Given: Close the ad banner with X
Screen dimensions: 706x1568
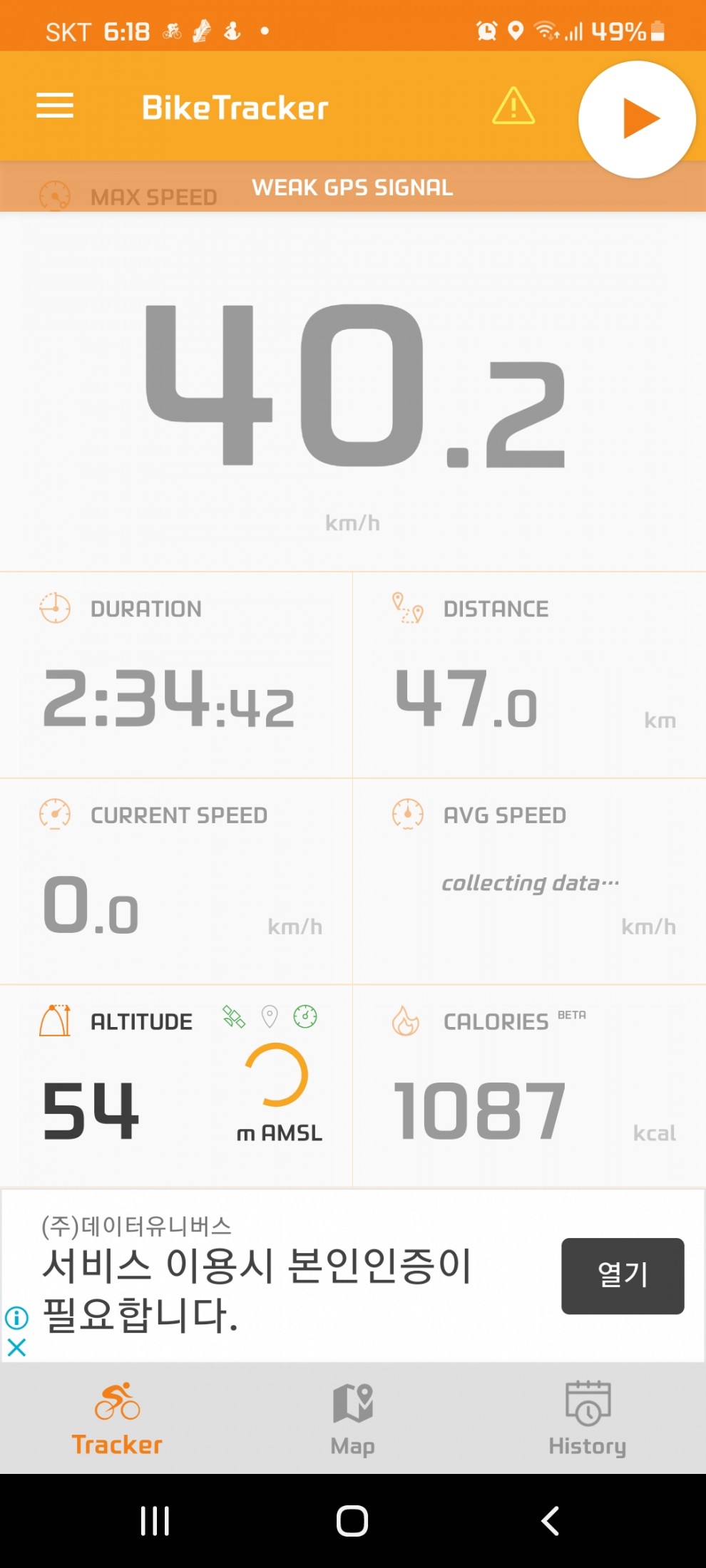Looking at the screenshot, I should pos(16,1347).
